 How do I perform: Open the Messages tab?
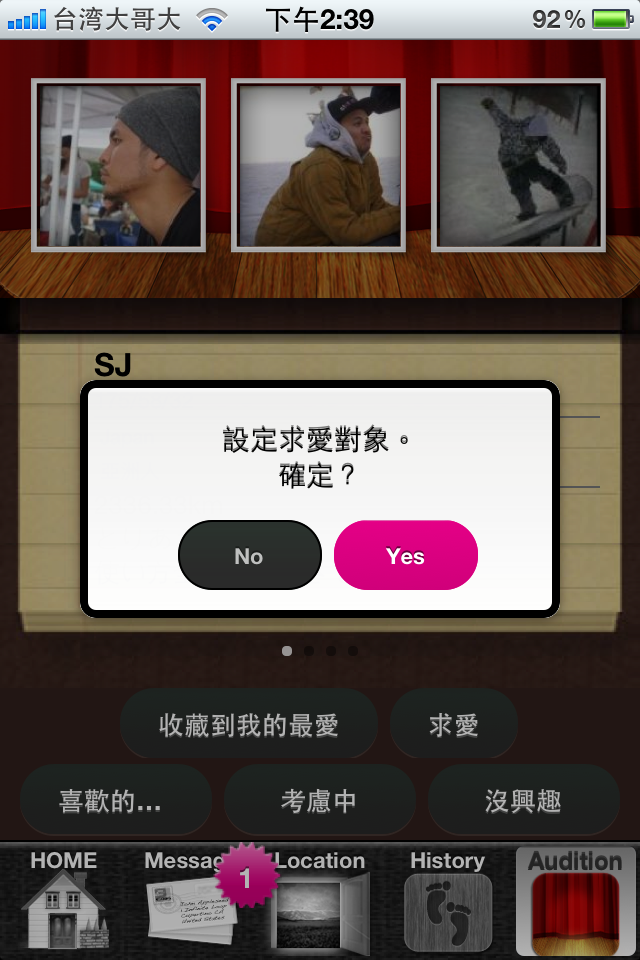tap(190, 900)
